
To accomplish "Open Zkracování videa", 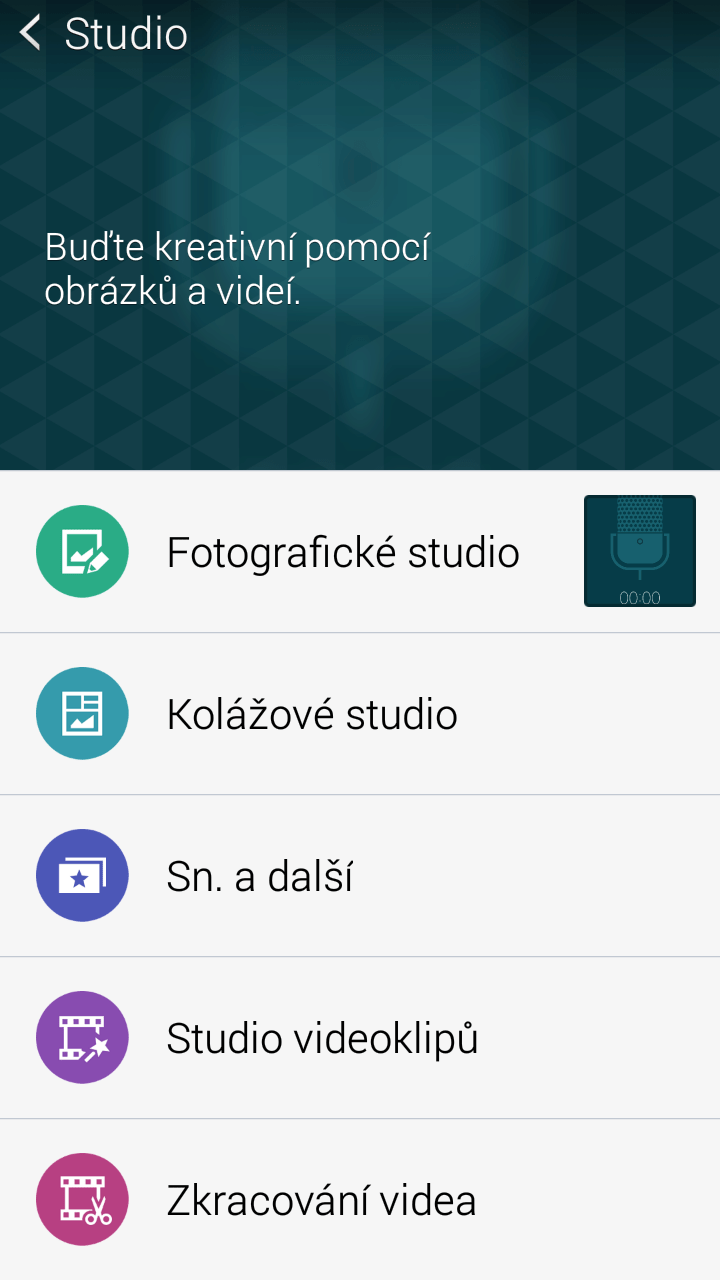I will pos(320,1200).
